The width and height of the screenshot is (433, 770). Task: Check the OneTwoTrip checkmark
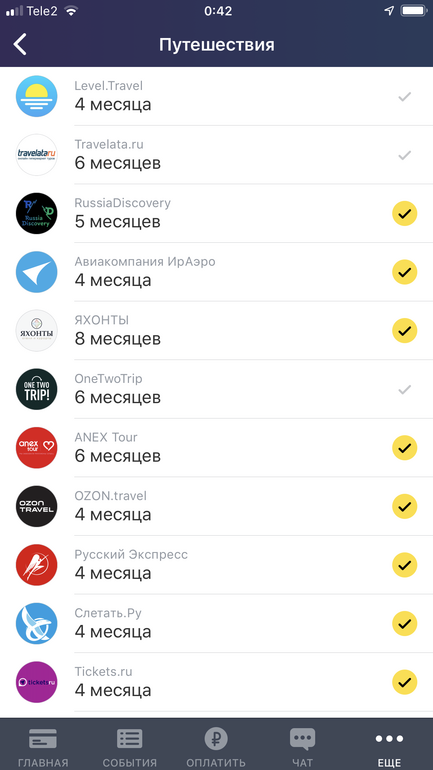(405, 389)
